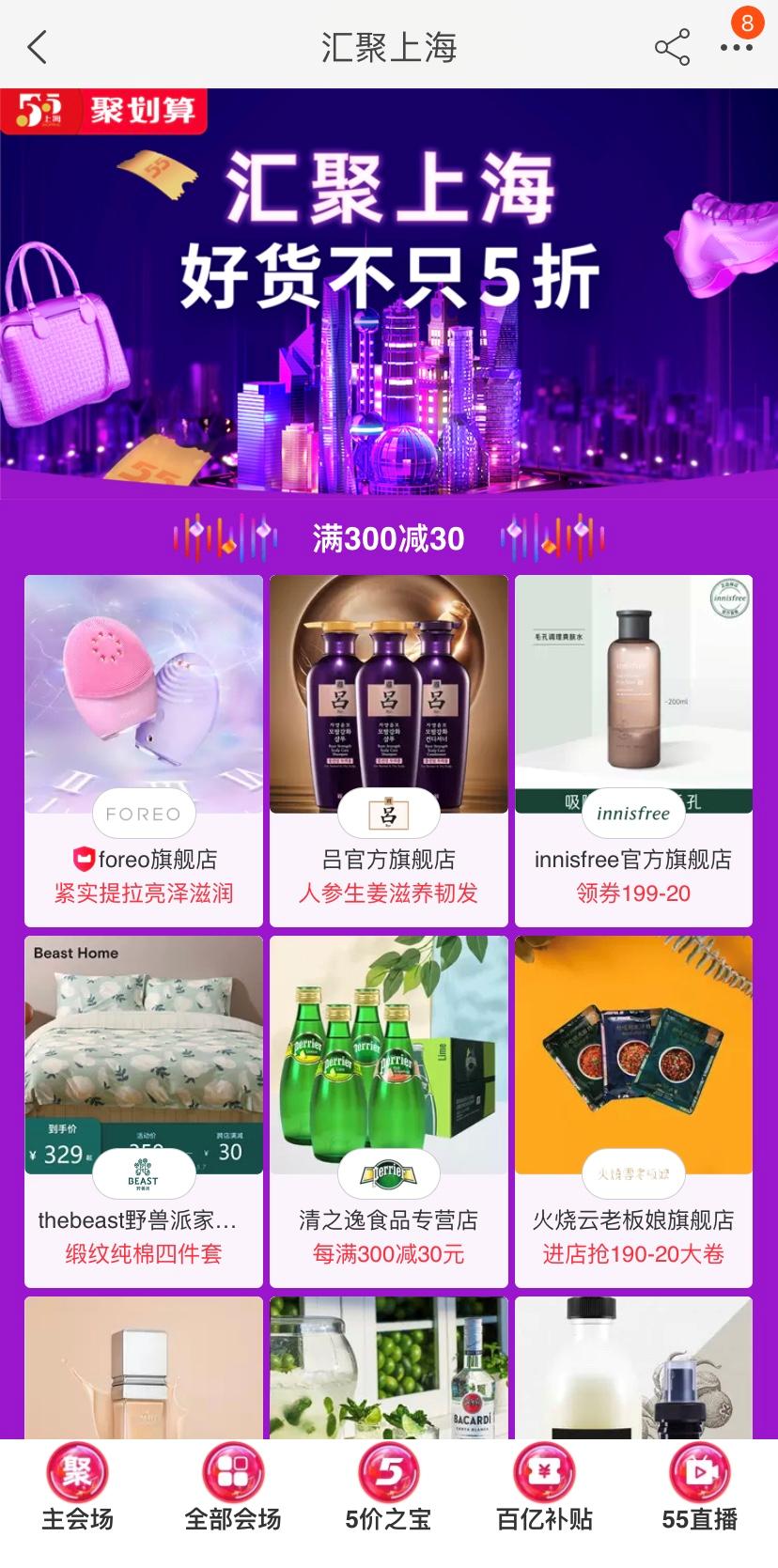Open the innisfree官方旗舰店 card
Screen dimensions: 778x1568
pos(633,751)
